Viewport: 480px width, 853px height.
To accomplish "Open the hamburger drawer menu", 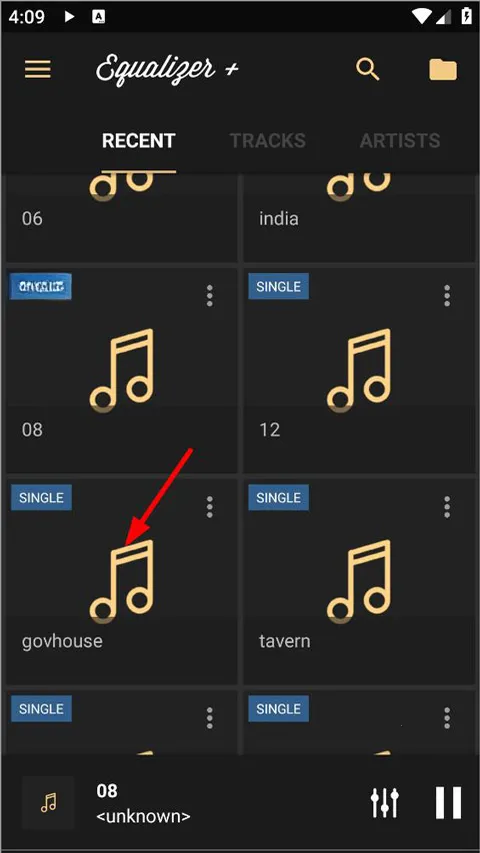I will coord(38,69).
